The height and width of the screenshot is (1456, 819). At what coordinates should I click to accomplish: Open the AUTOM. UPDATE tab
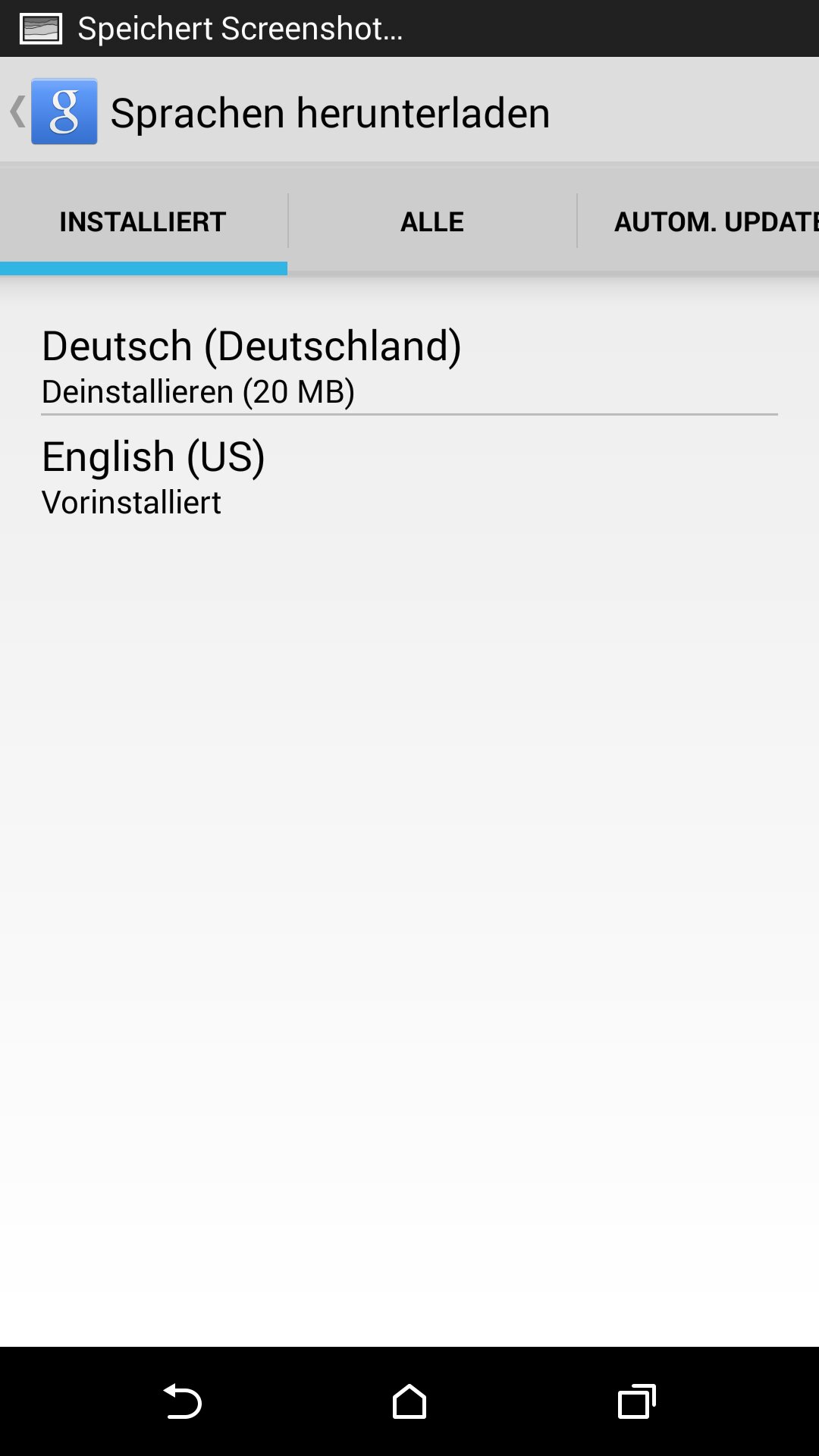pos(698,221)
